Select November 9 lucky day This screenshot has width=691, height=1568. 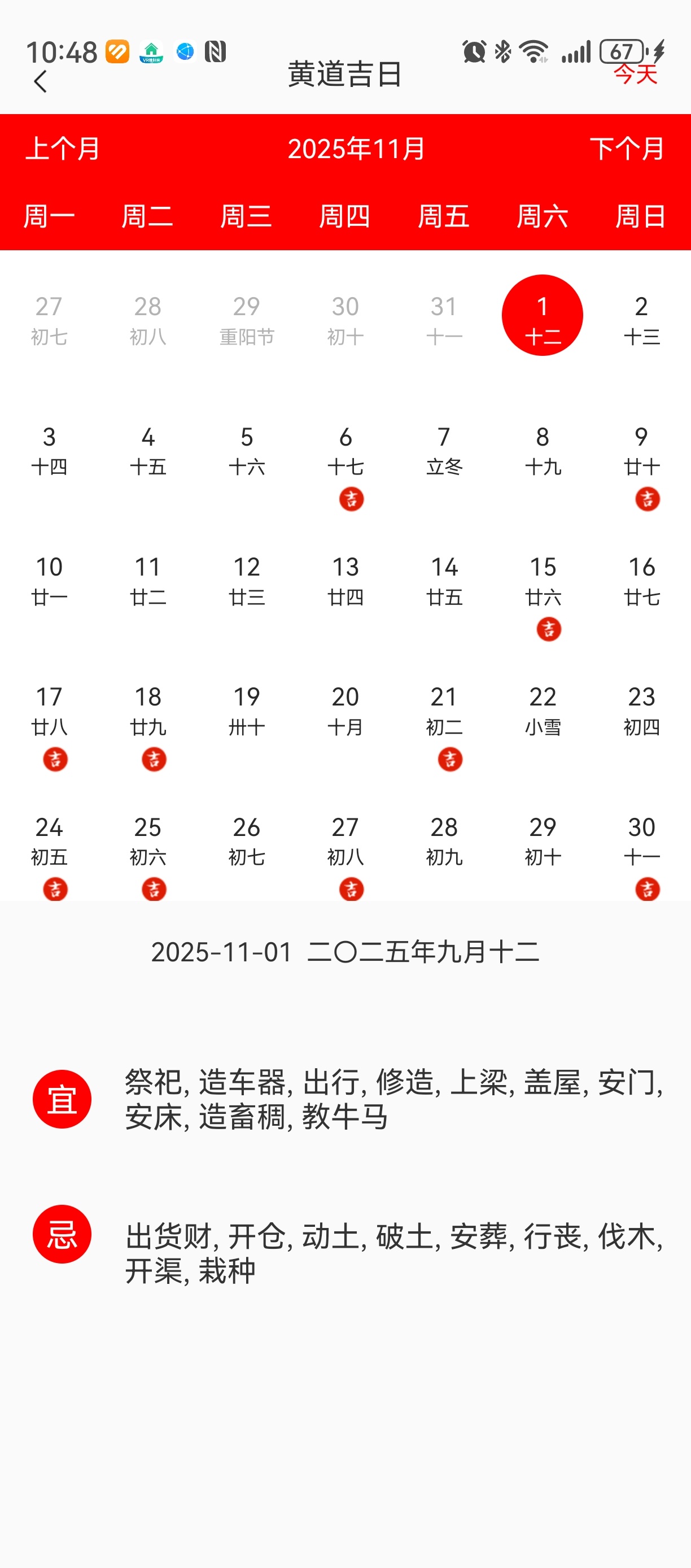641,465
